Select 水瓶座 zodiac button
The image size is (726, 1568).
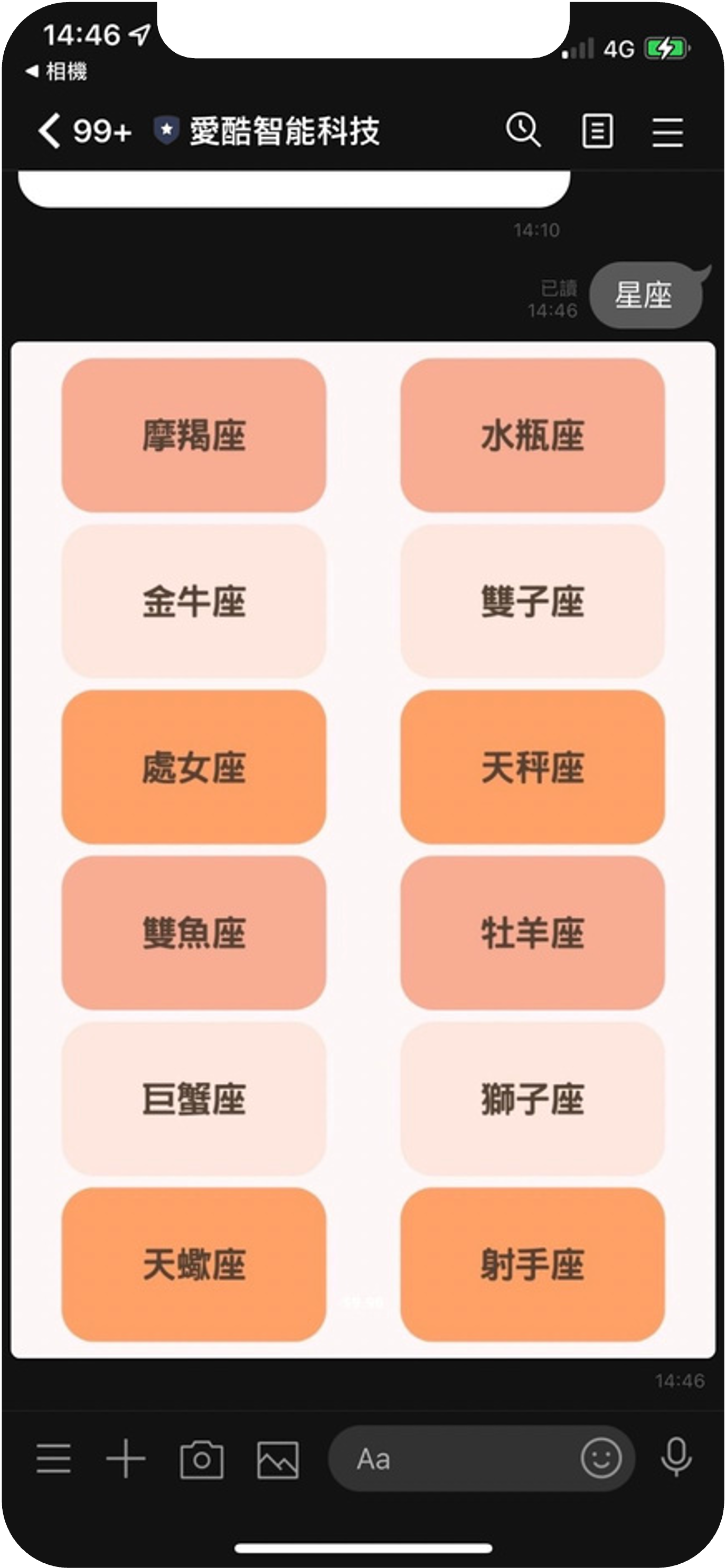(532, 435)
